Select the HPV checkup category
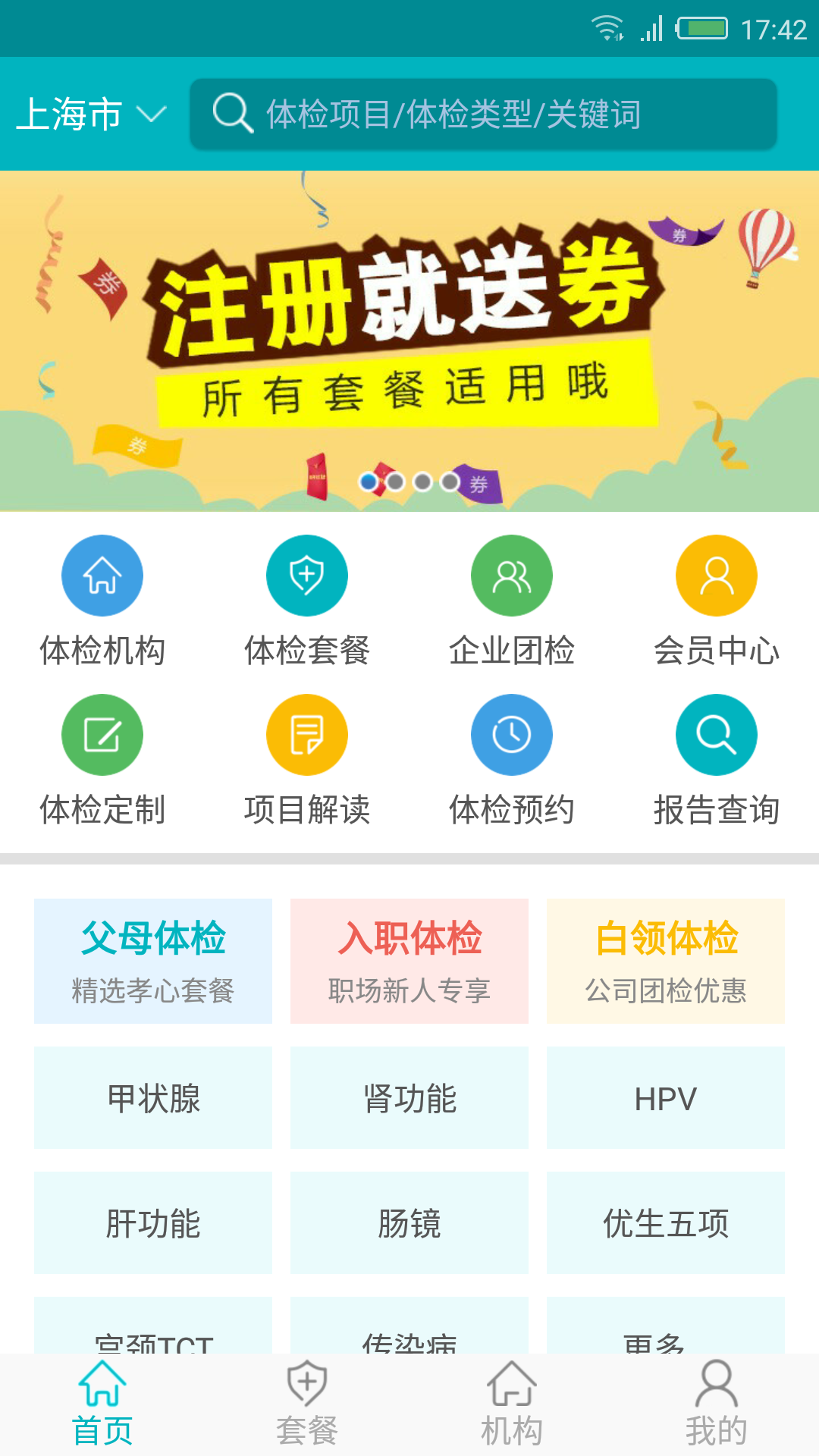 point(665,1097)
